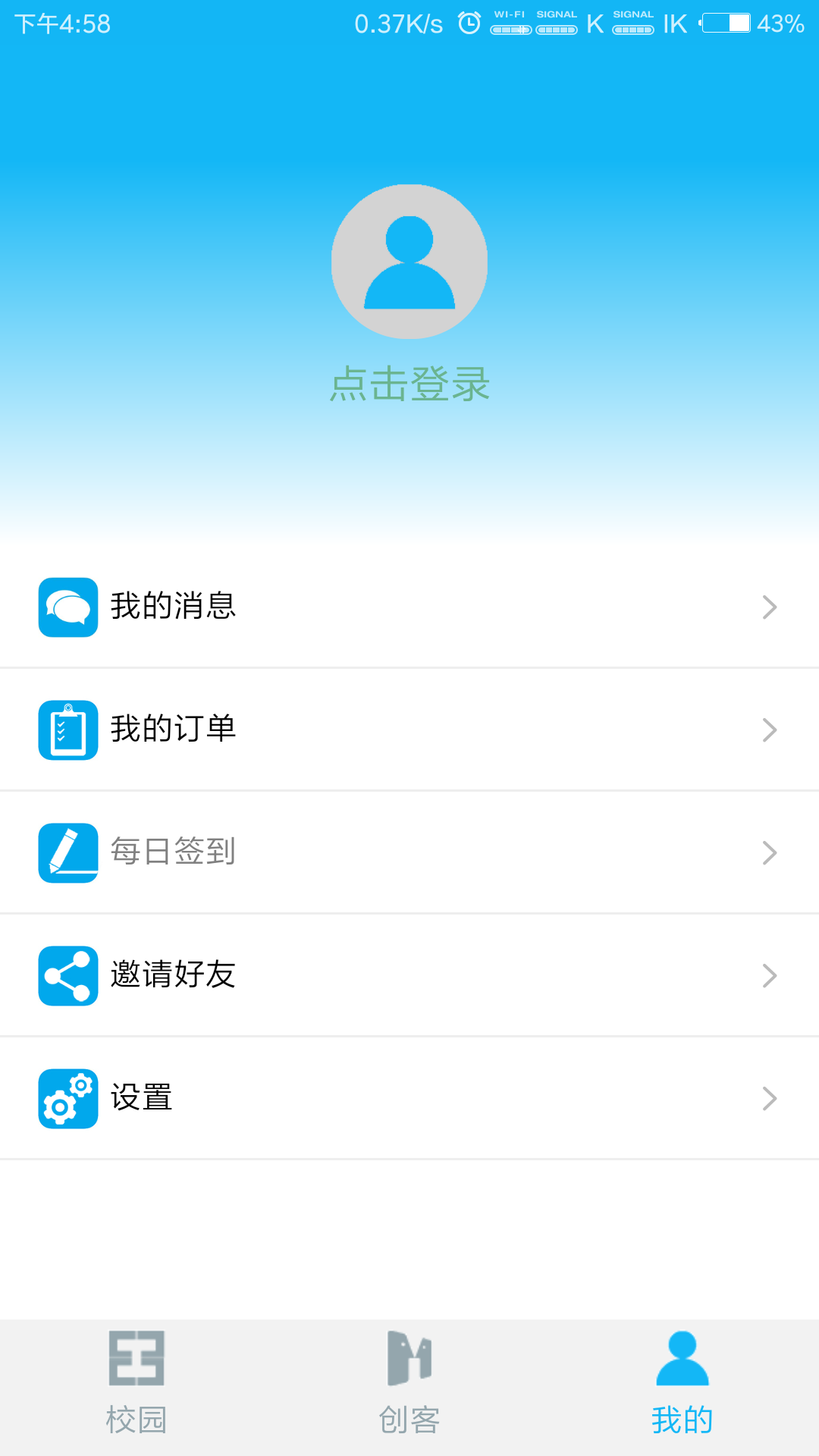
Task: Switch to the 校园 tab
Action: coord(136,1385)
